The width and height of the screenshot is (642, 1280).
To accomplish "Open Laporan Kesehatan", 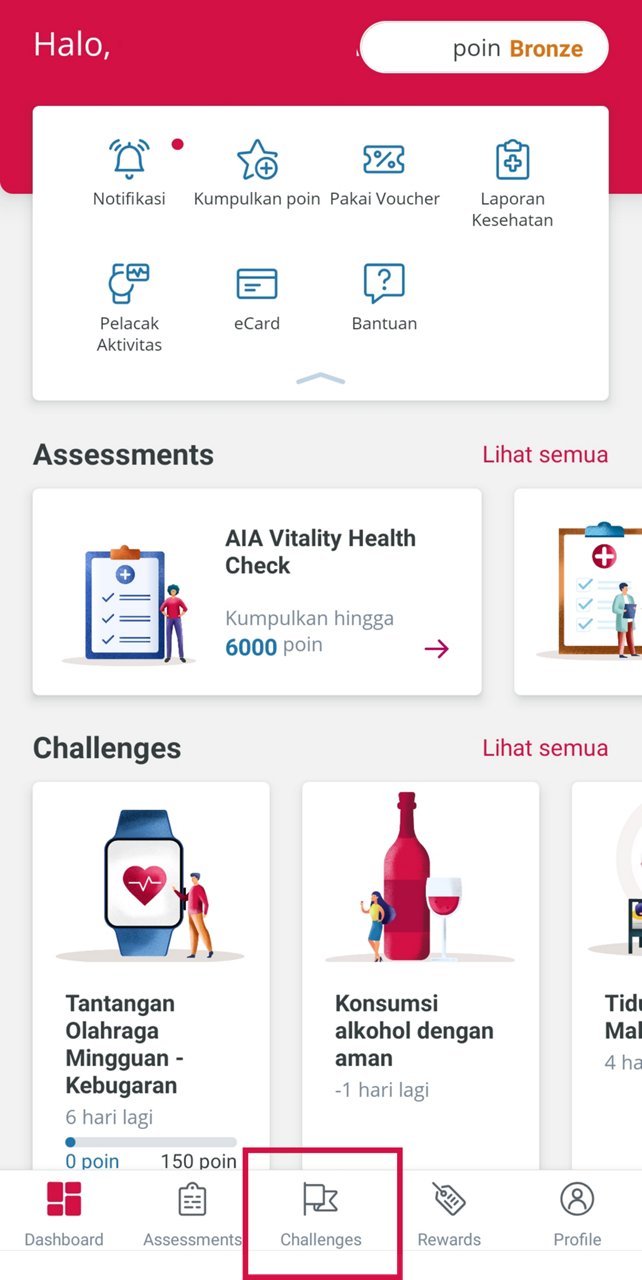I will pos(512,184).
